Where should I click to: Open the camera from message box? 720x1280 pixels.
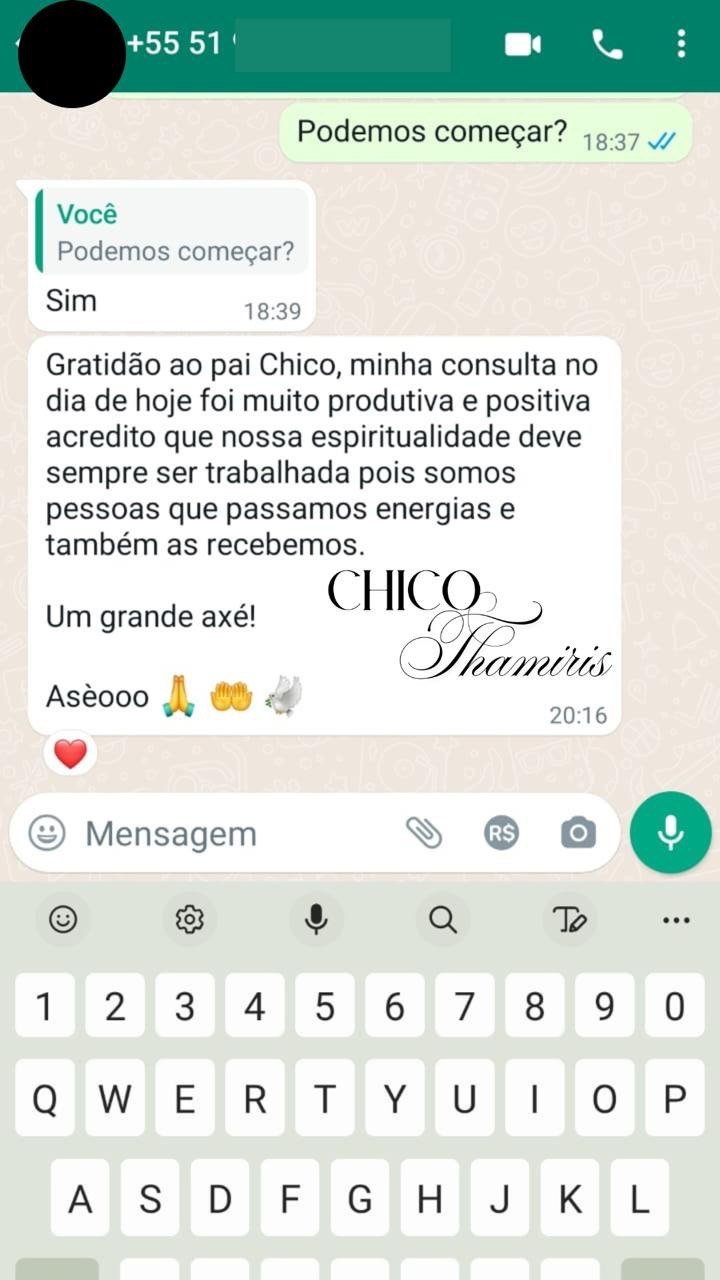pyautogui.click(x=578, y=833)
